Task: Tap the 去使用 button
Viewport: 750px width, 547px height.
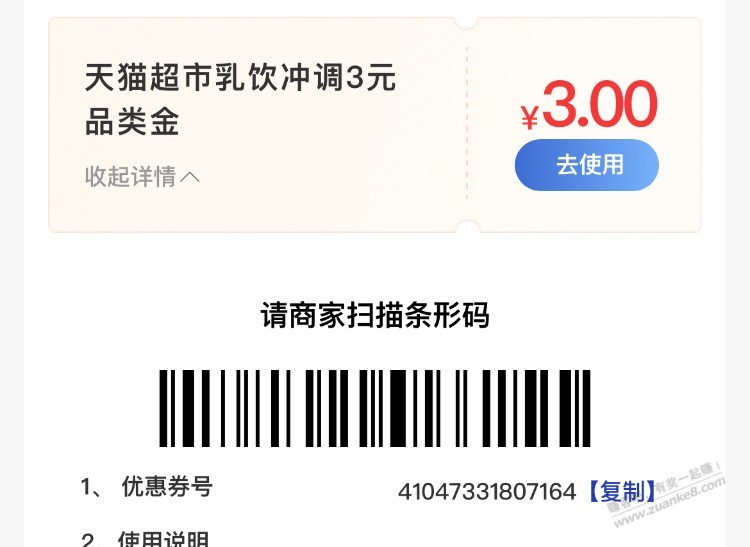Action: pyautogui.click(x=587, y=165)
